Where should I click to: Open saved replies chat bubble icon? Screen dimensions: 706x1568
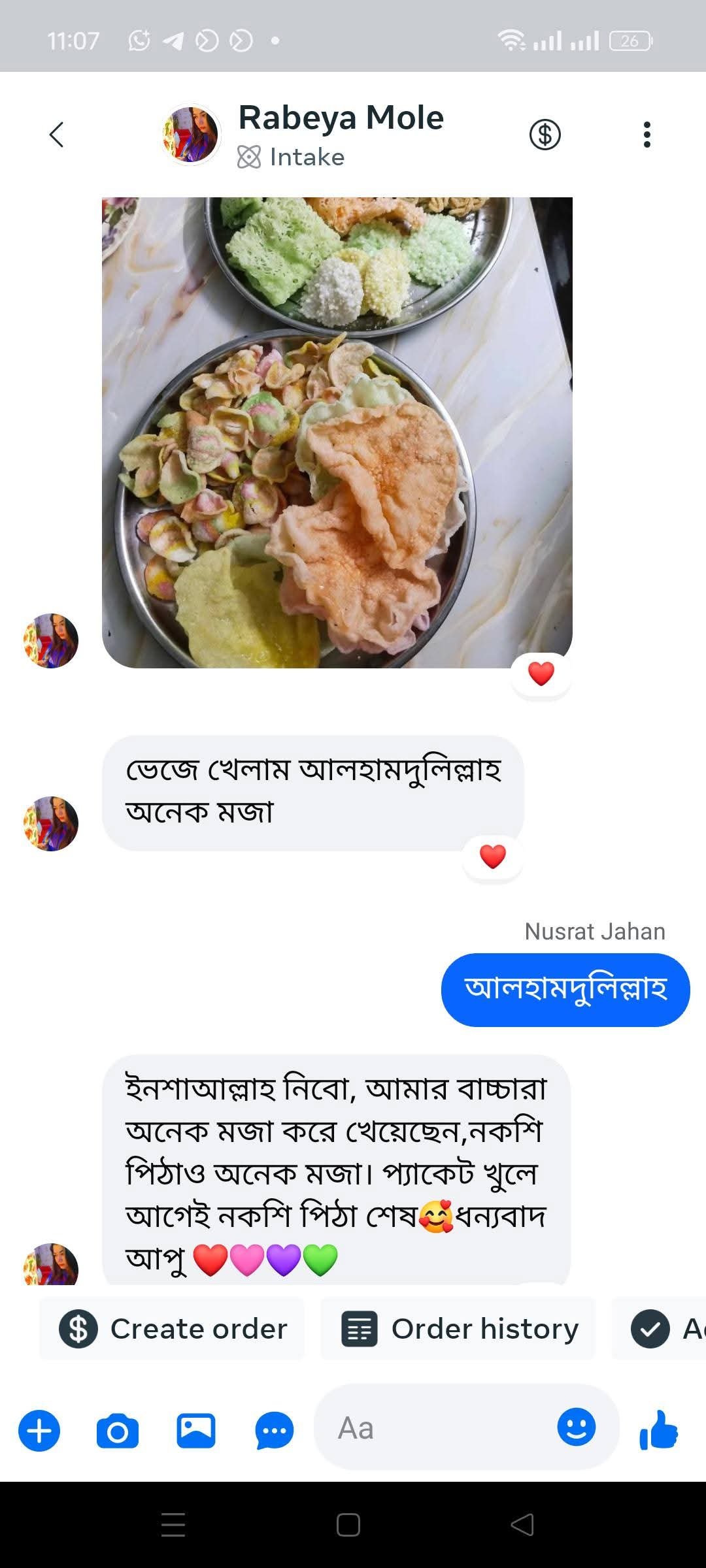pos(275,1430)
